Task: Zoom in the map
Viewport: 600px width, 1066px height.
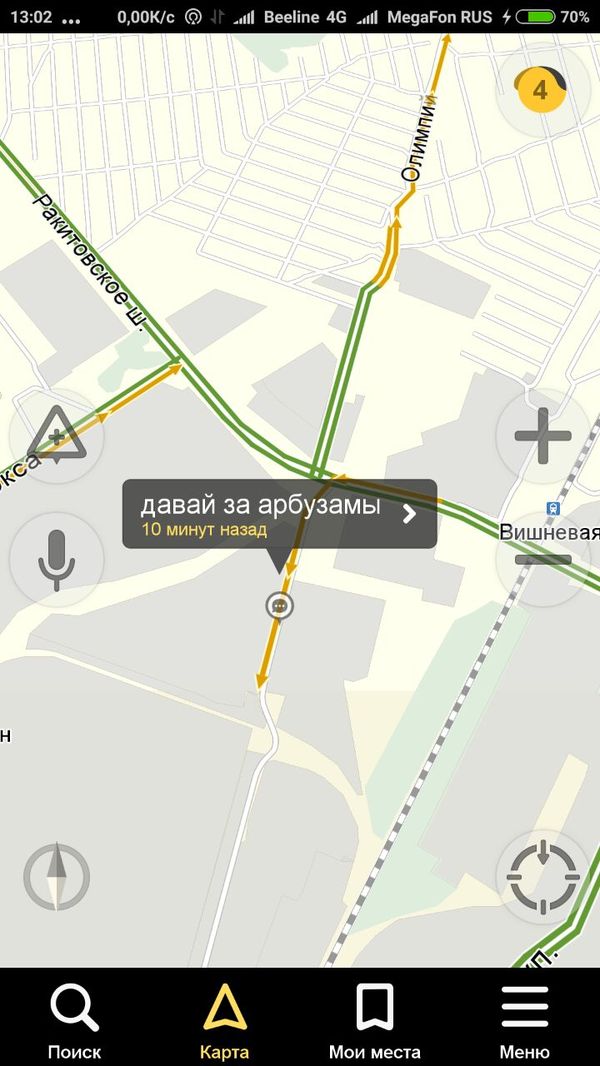Action: point(542,436)
